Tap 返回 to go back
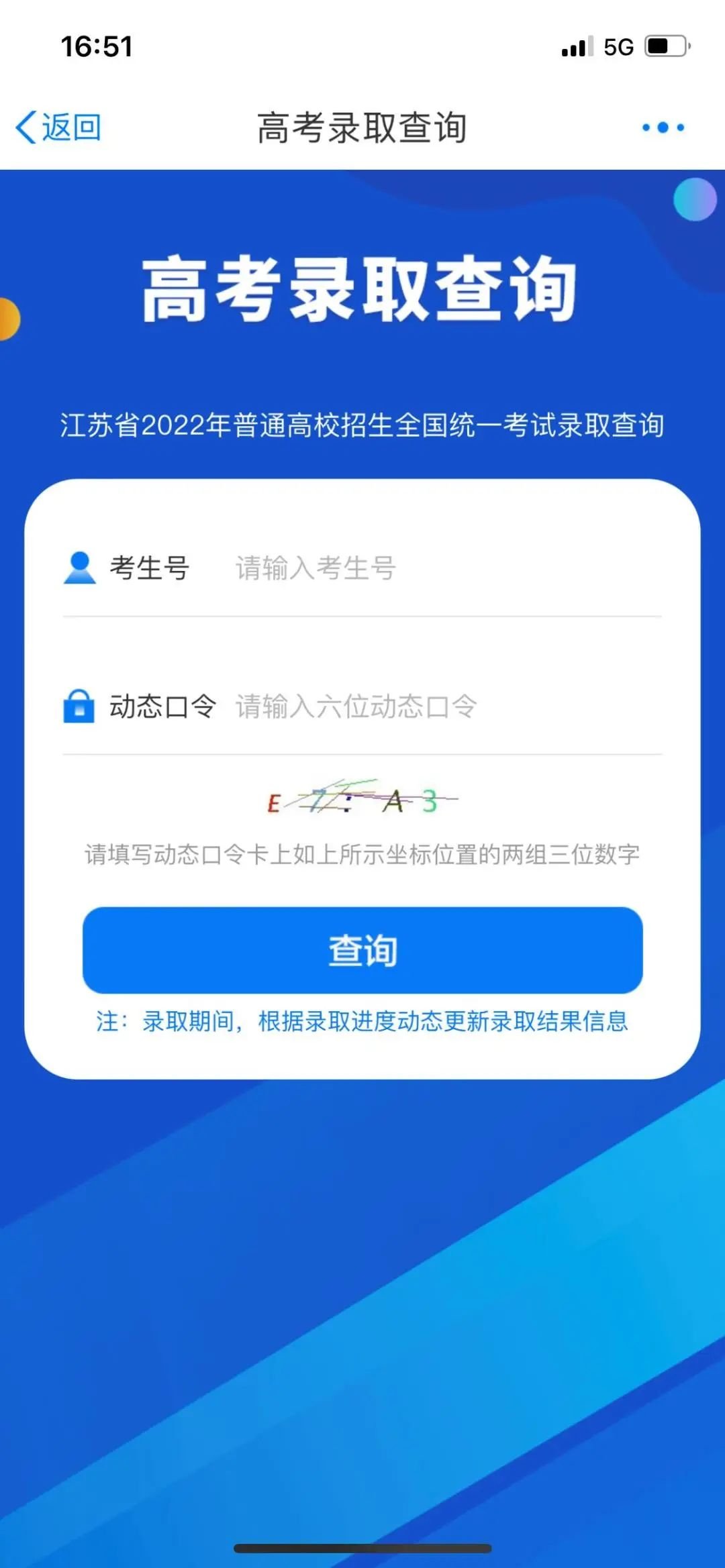The image size is (725, 1568). tap(59, 127)
